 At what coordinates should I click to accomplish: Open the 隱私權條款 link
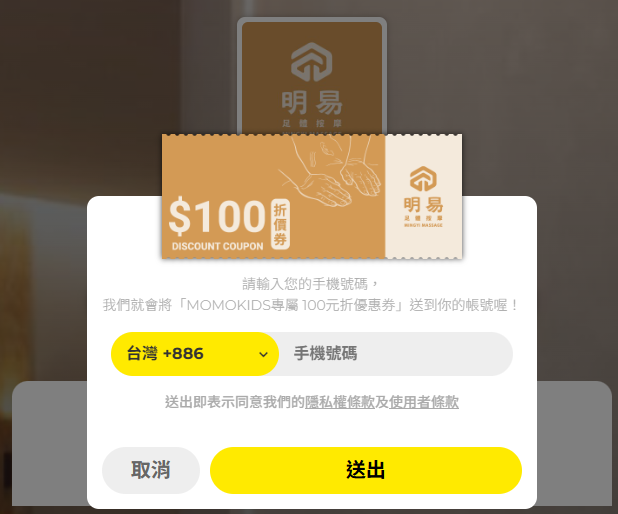pos(340,402)
